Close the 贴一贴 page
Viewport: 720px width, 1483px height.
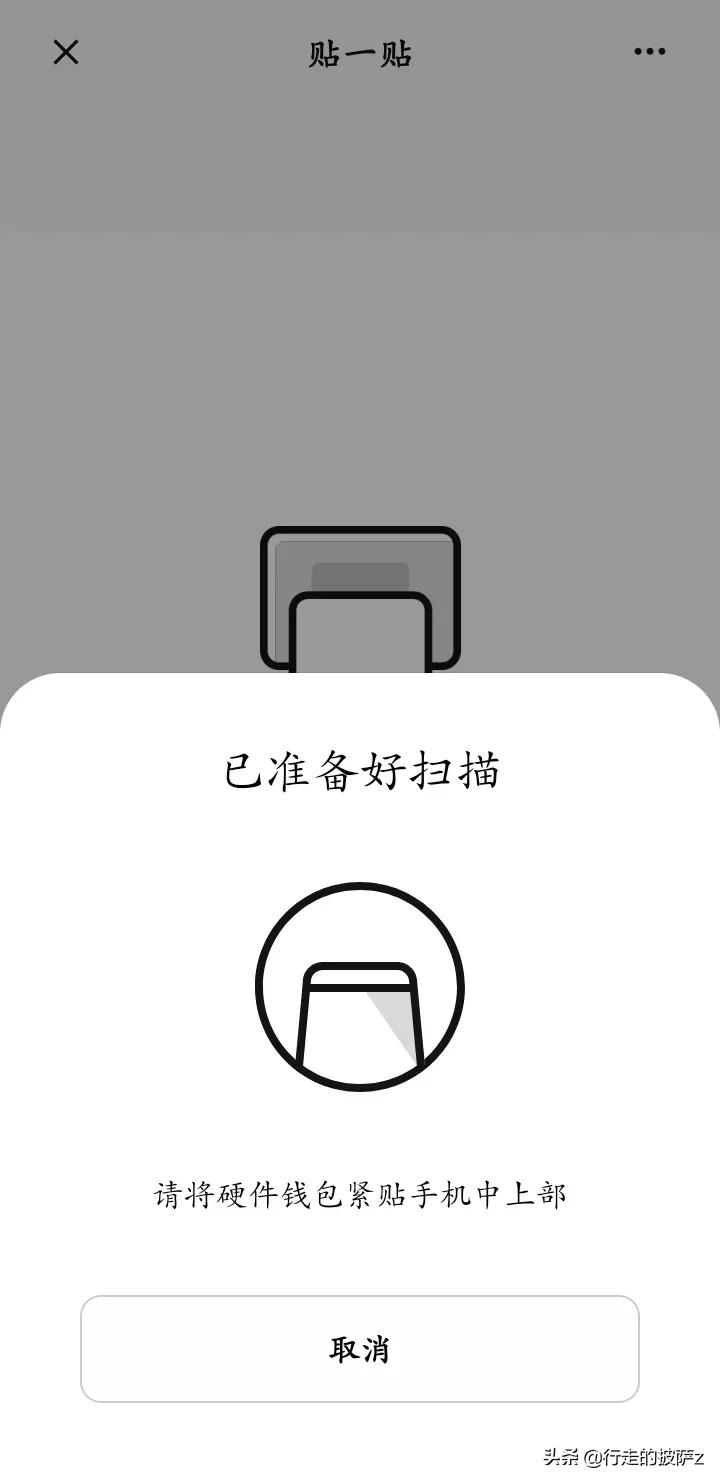[66, 52]
